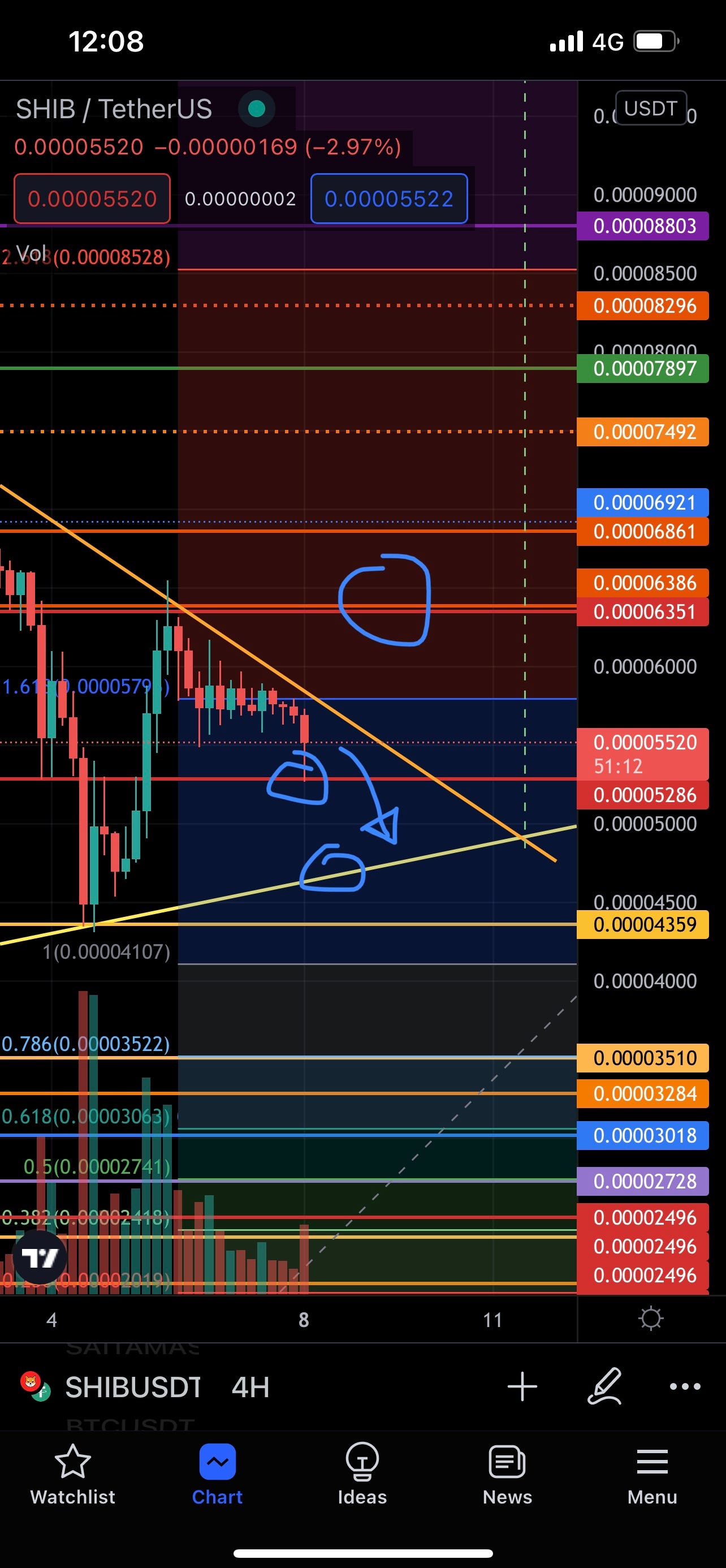Change the 4H timeframe interval

coord(250,1387)
